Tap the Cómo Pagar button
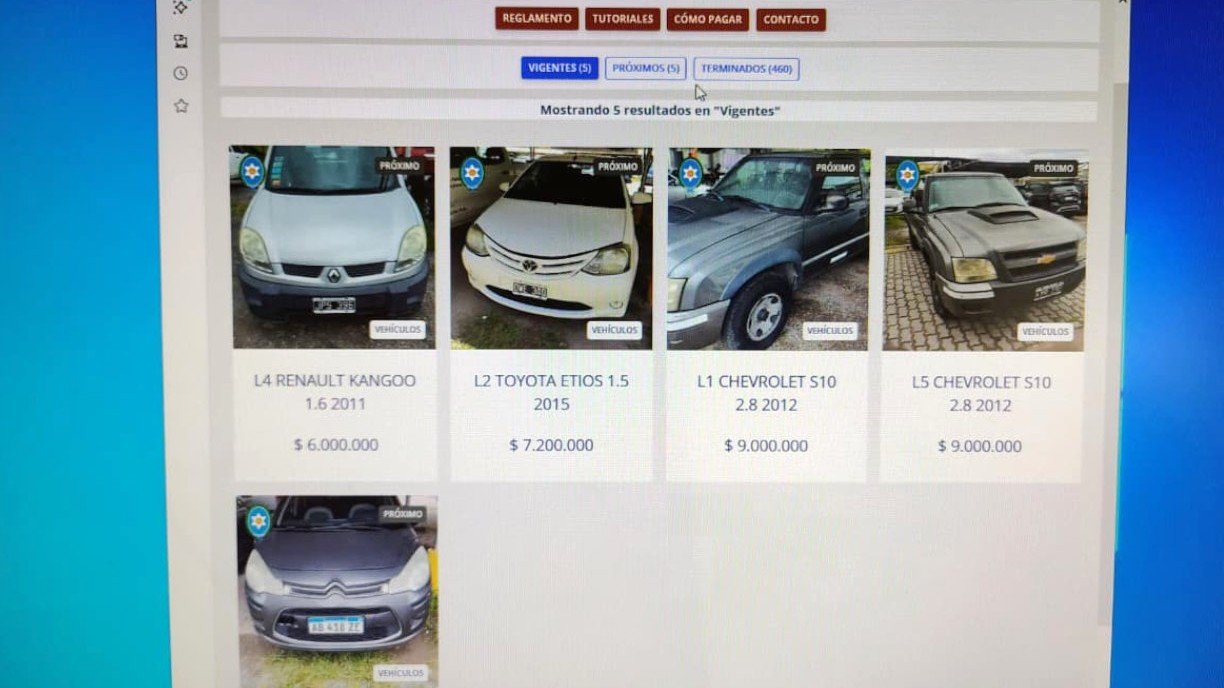Screen dimensions: 1224x688 tap(707, 20)
